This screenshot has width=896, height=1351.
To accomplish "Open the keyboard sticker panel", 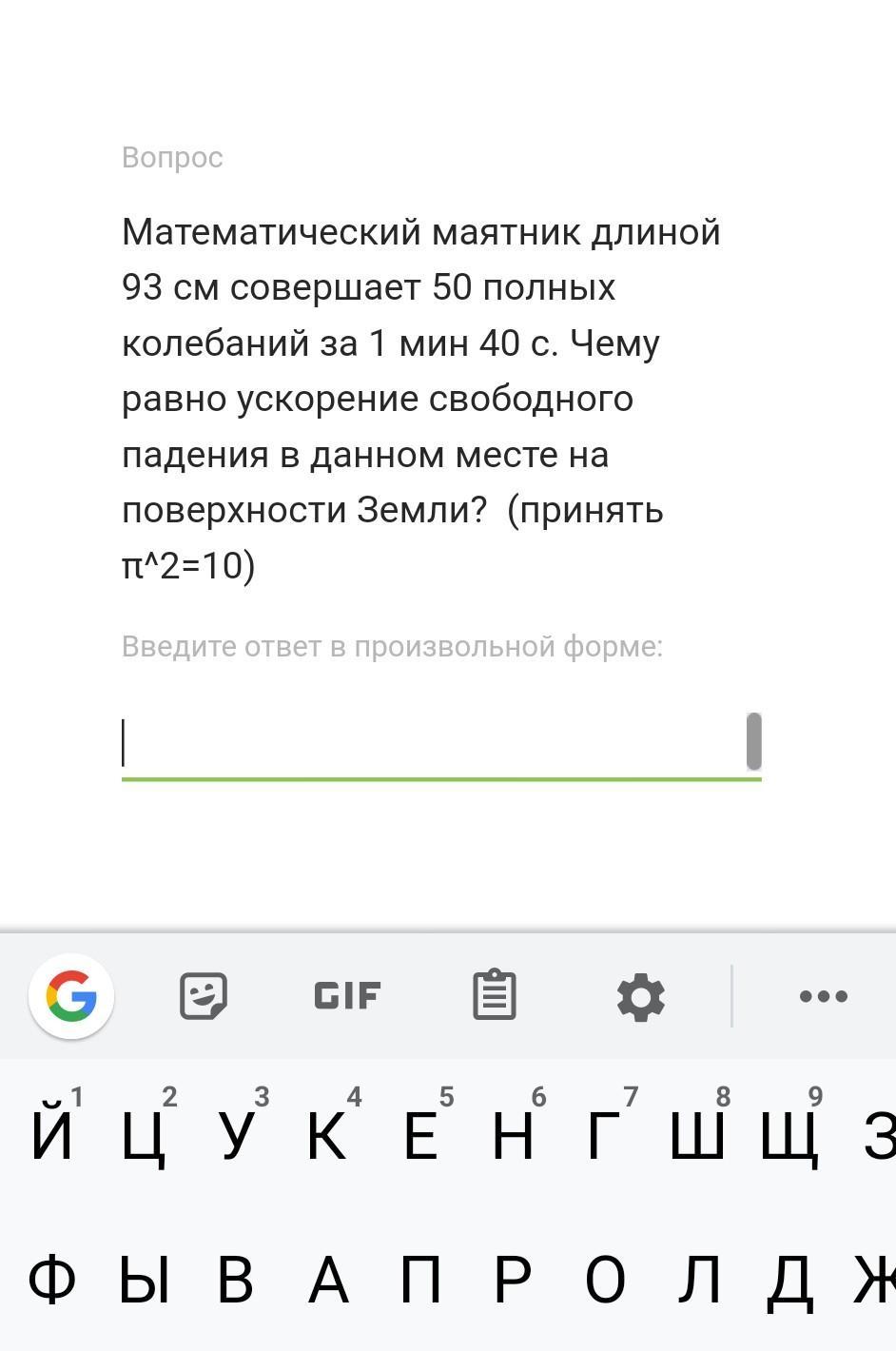I will click(204, 996).
